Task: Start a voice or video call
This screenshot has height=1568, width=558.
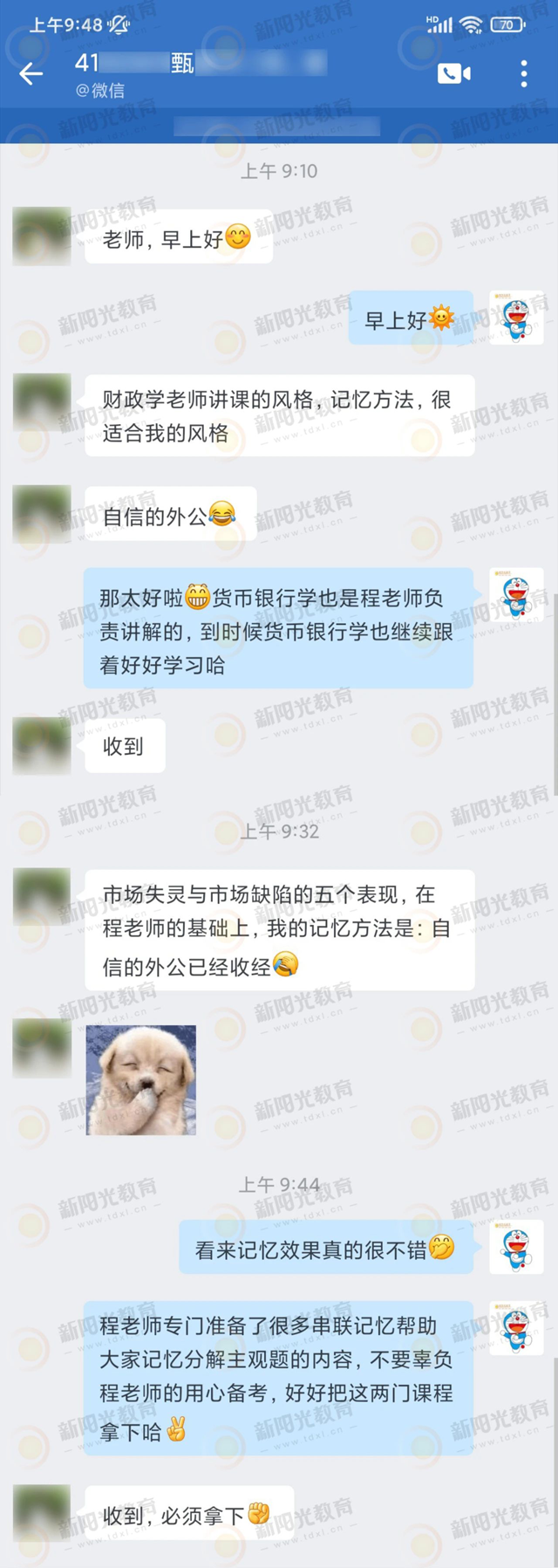Action: [x=453, y=73]
